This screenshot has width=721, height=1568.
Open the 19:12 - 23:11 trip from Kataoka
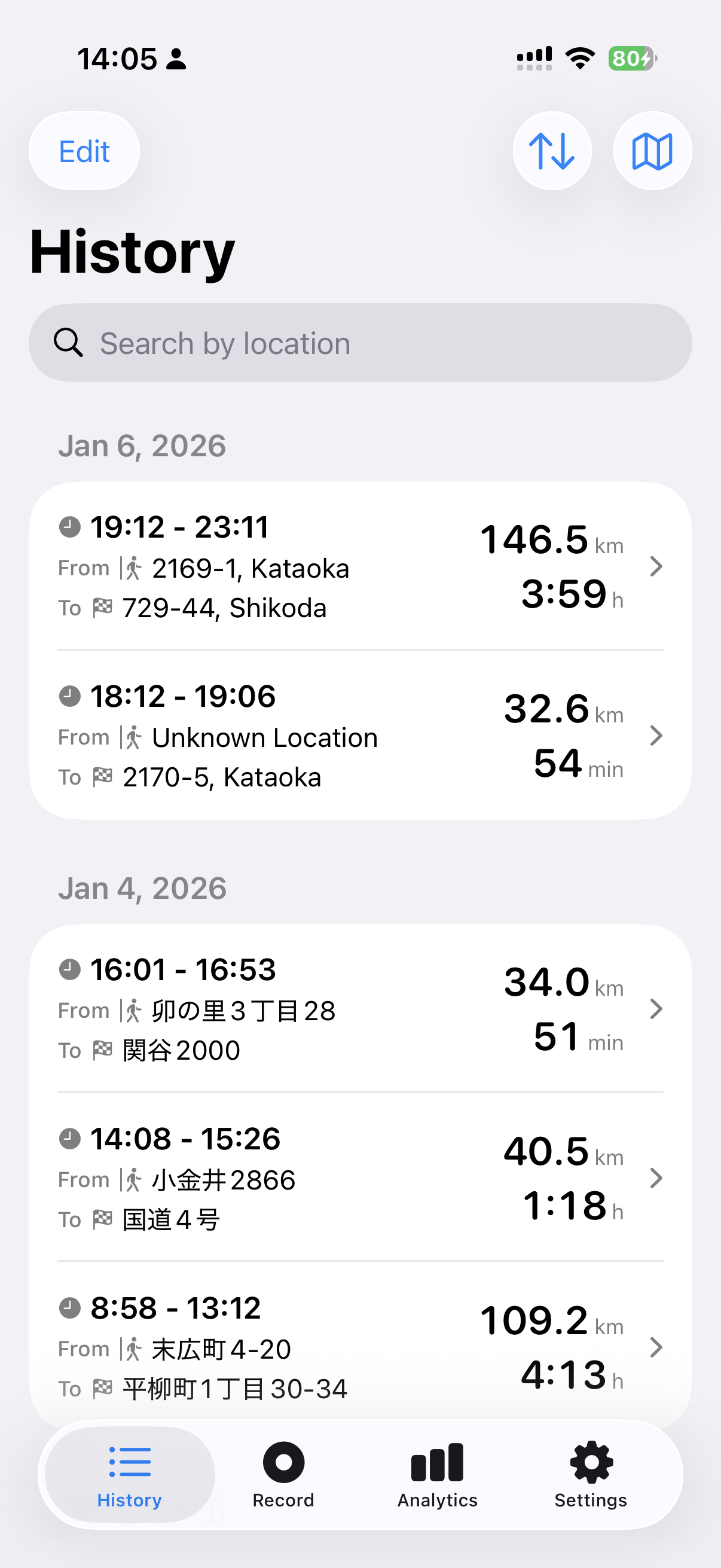[360, 566]
